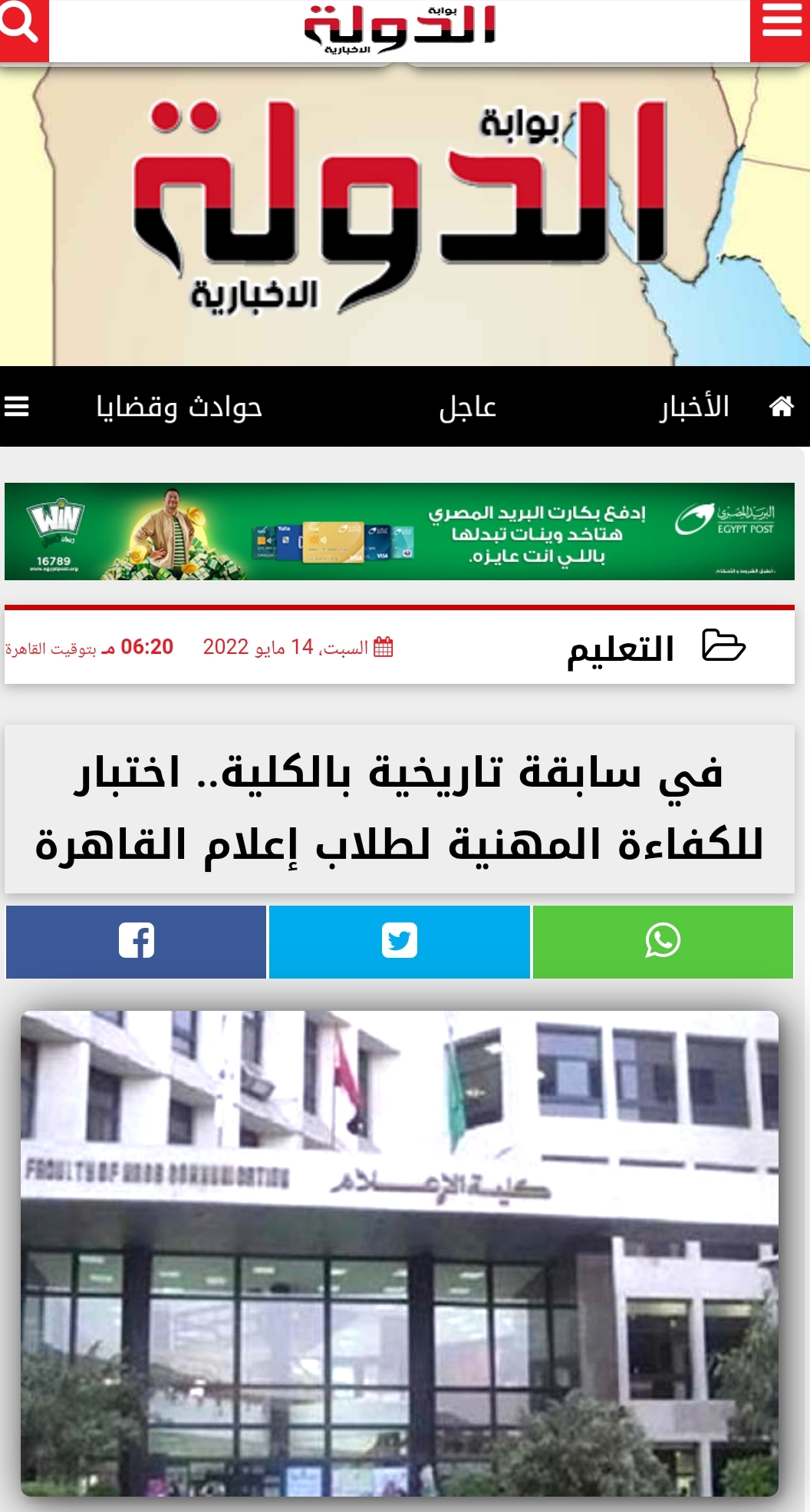The image size is (810, 1512).
Task: Expand the black navigation bar menu
Action: (17, 406)
